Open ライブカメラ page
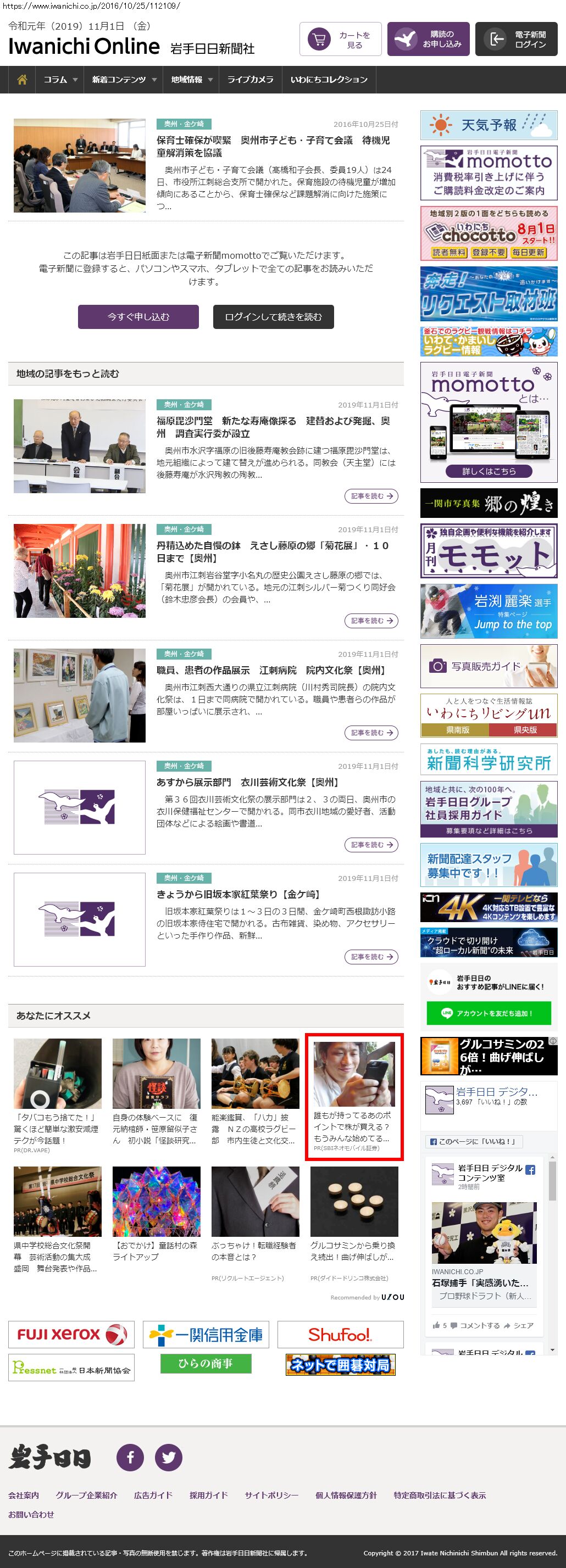This screenshot has width=566, height=1568. [251, 80]
